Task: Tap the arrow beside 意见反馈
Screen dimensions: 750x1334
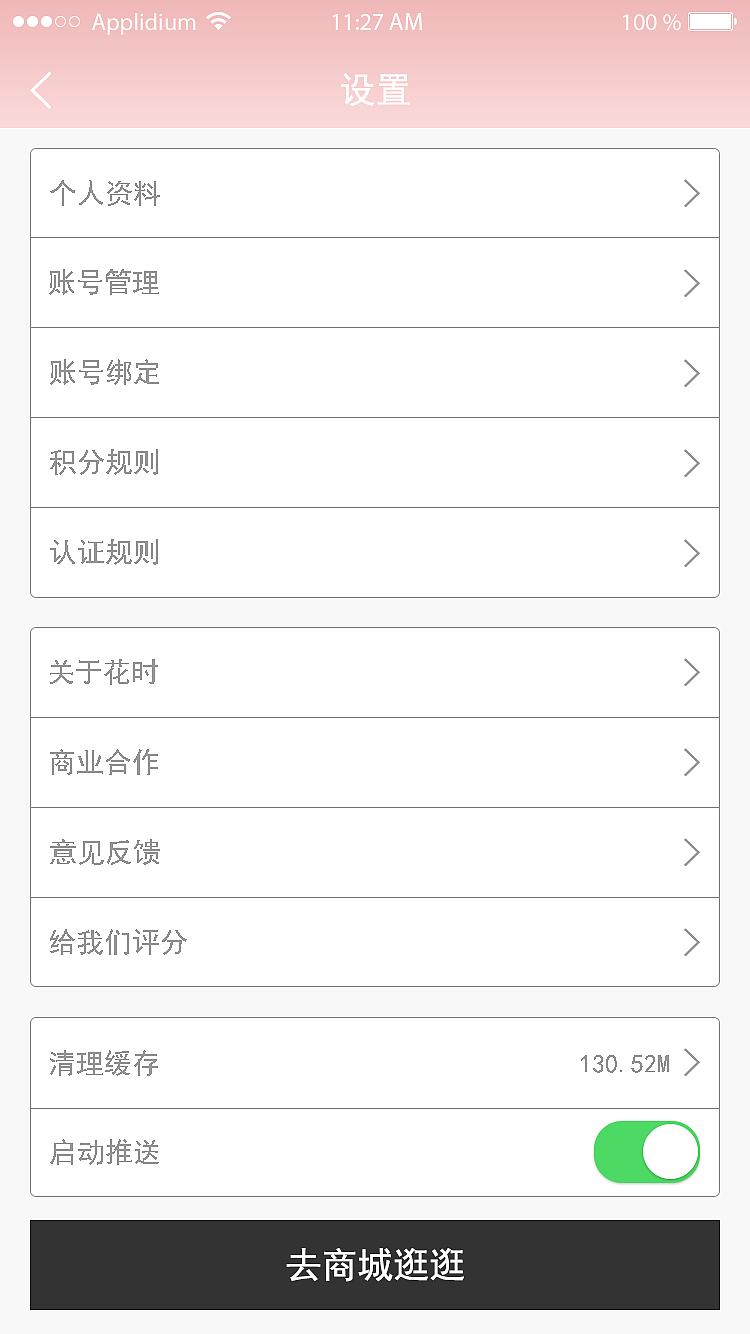Action: 691,852
